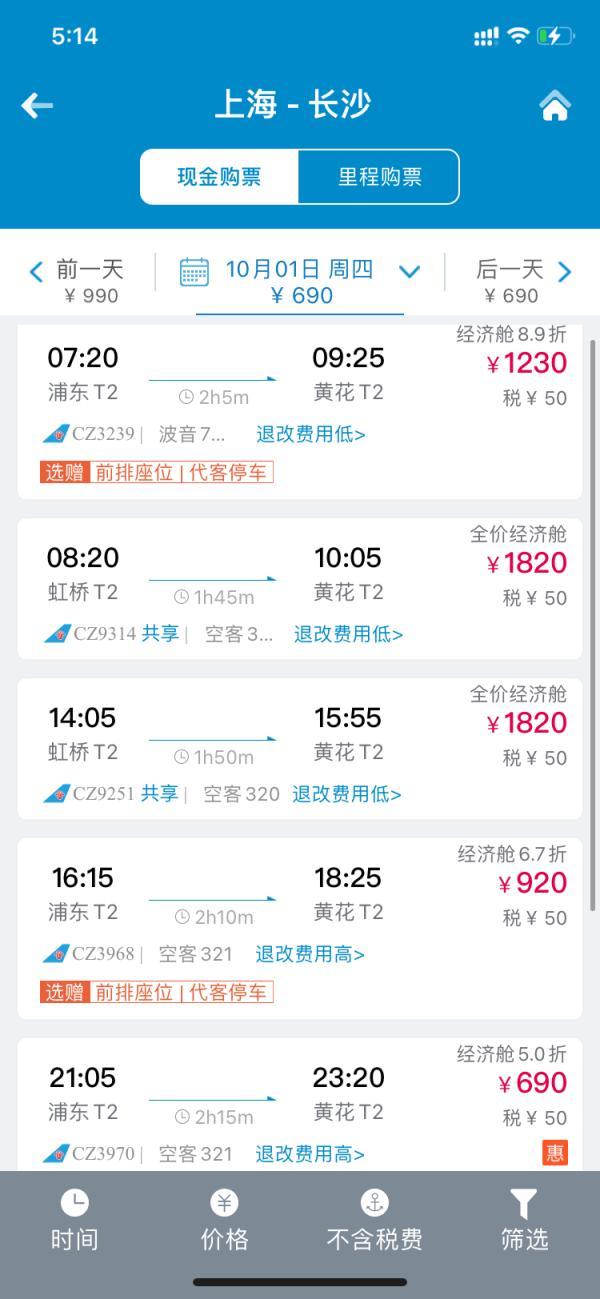Go back with the top-left arrow
The height and width of the screenshot is (1299, 600).
37,105
